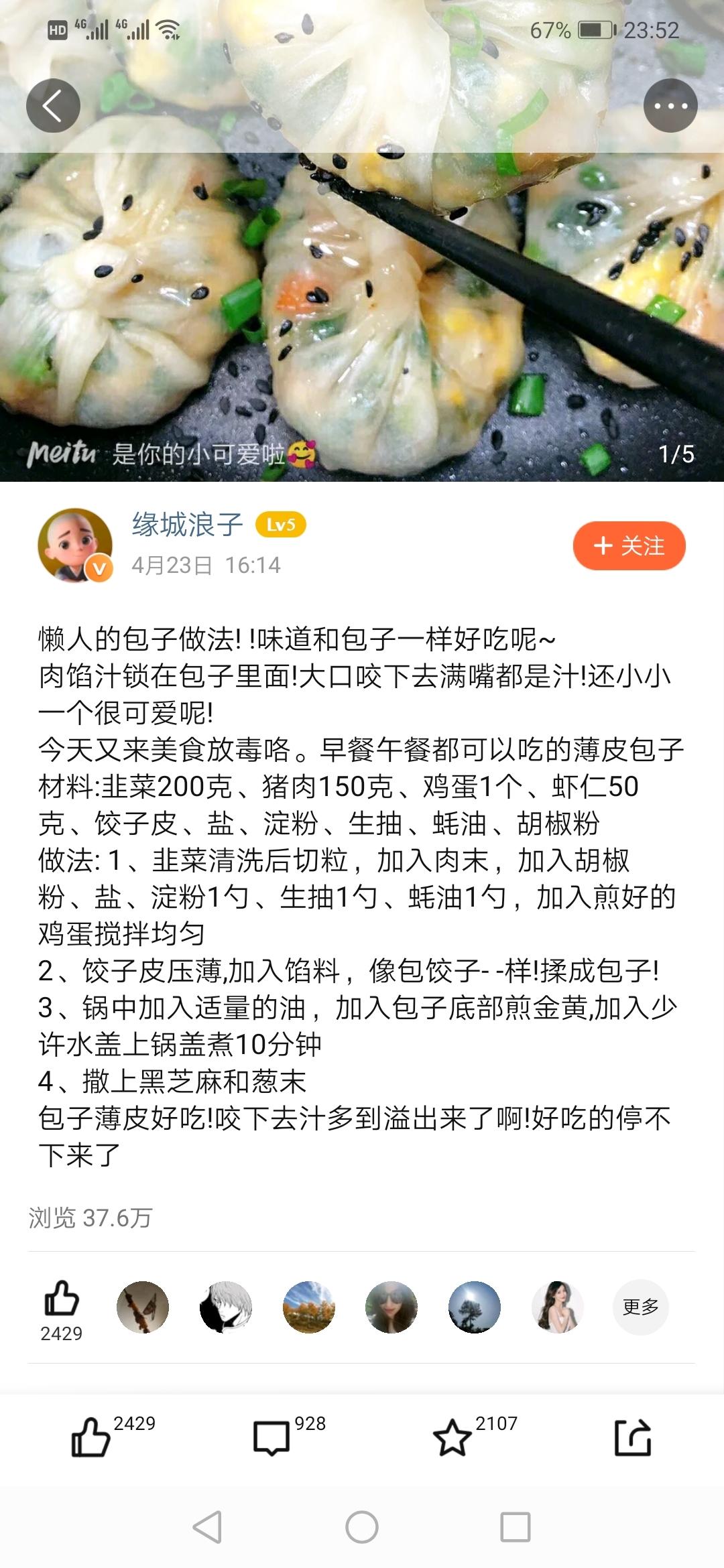Open the three-dot overflow menu
The image size is (724, 1568).
pos(670,106)
